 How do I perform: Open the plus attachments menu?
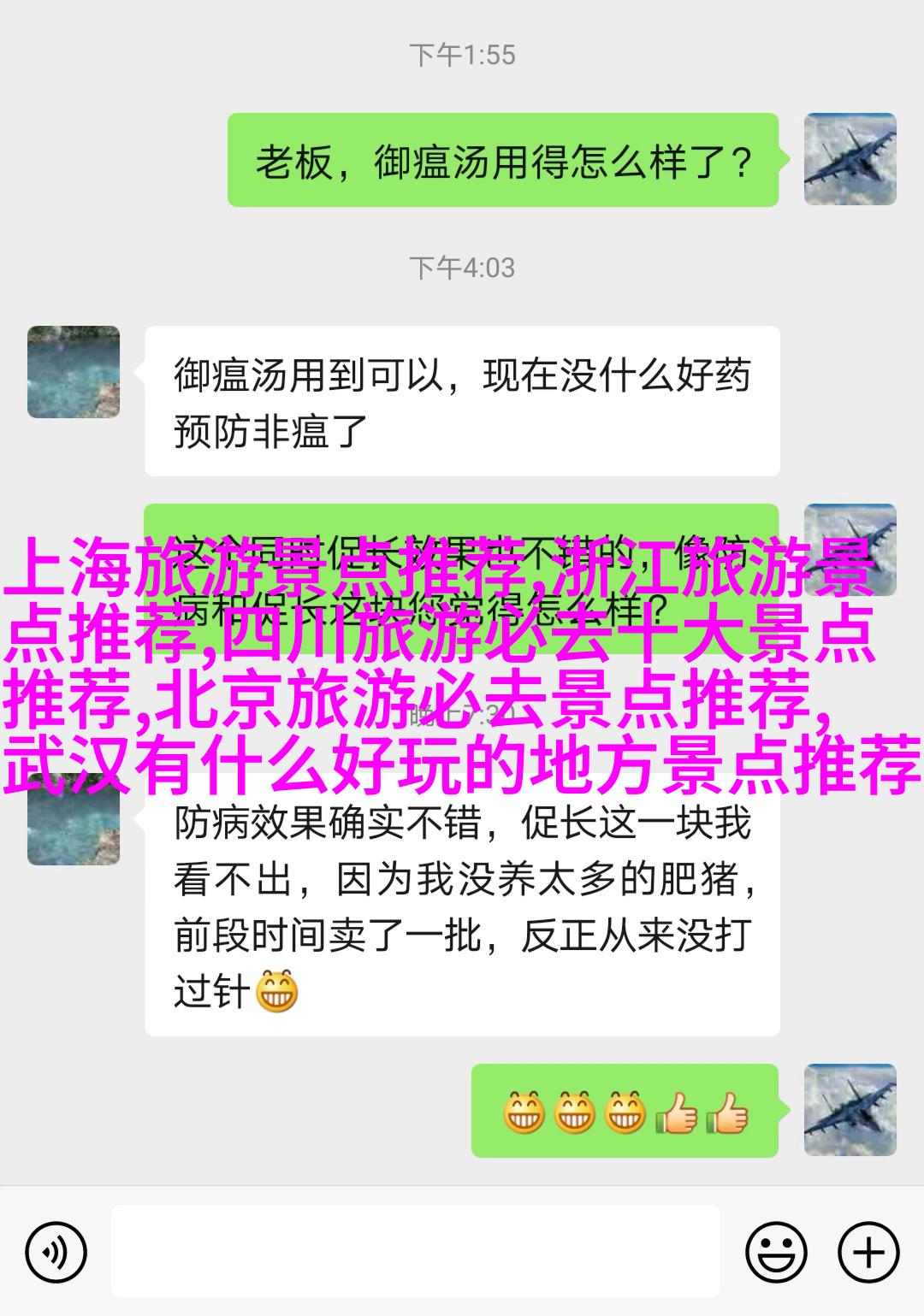[x=868, y=1253]
